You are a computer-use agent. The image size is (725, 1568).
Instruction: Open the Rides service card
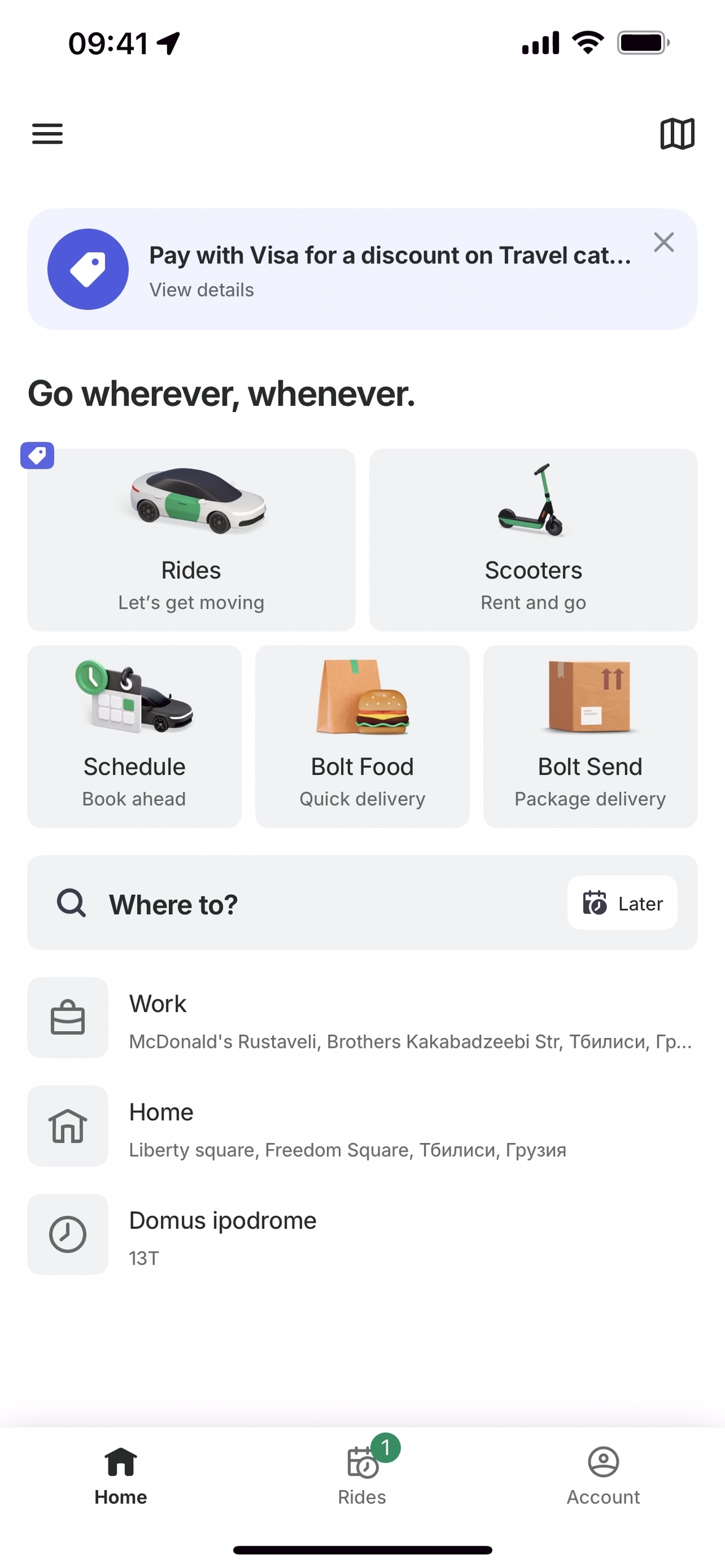[191, 539]
